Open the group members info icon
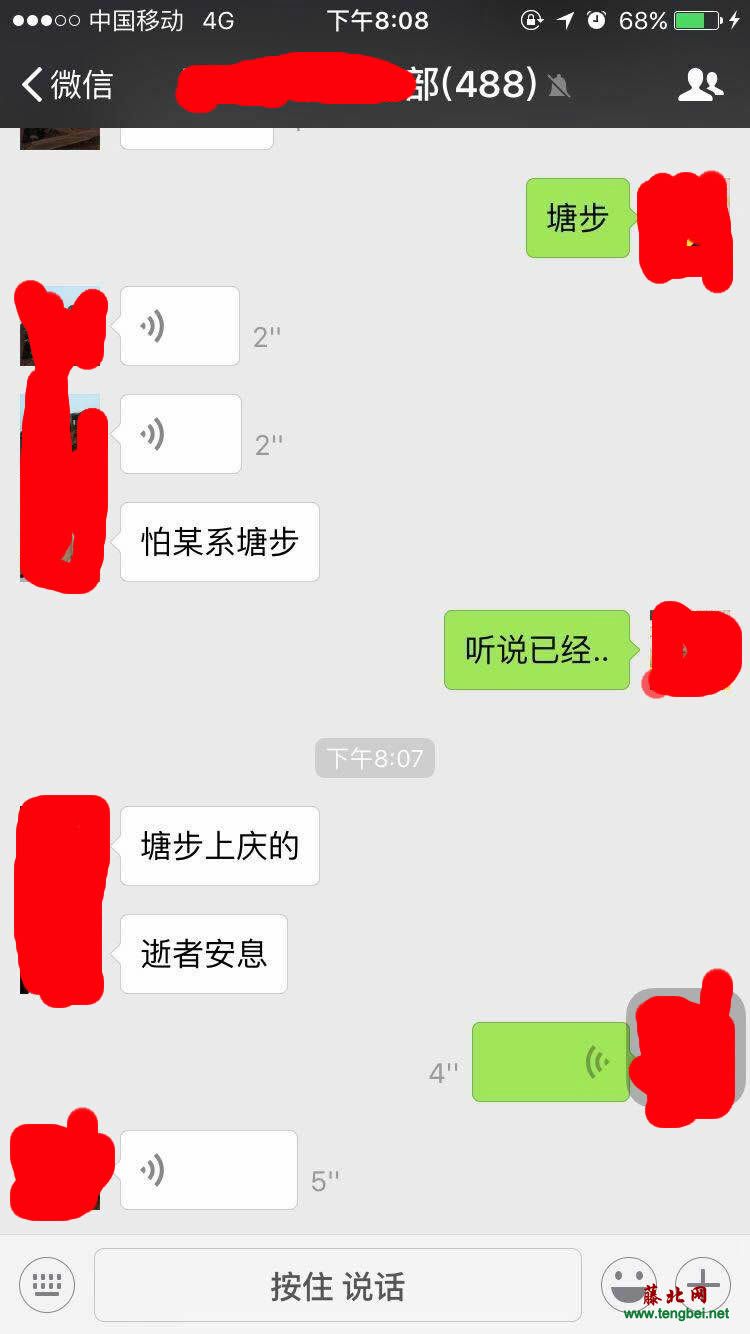Viewport: 750px width, 1334px height. pyautogui.click(x=700, y=85)
